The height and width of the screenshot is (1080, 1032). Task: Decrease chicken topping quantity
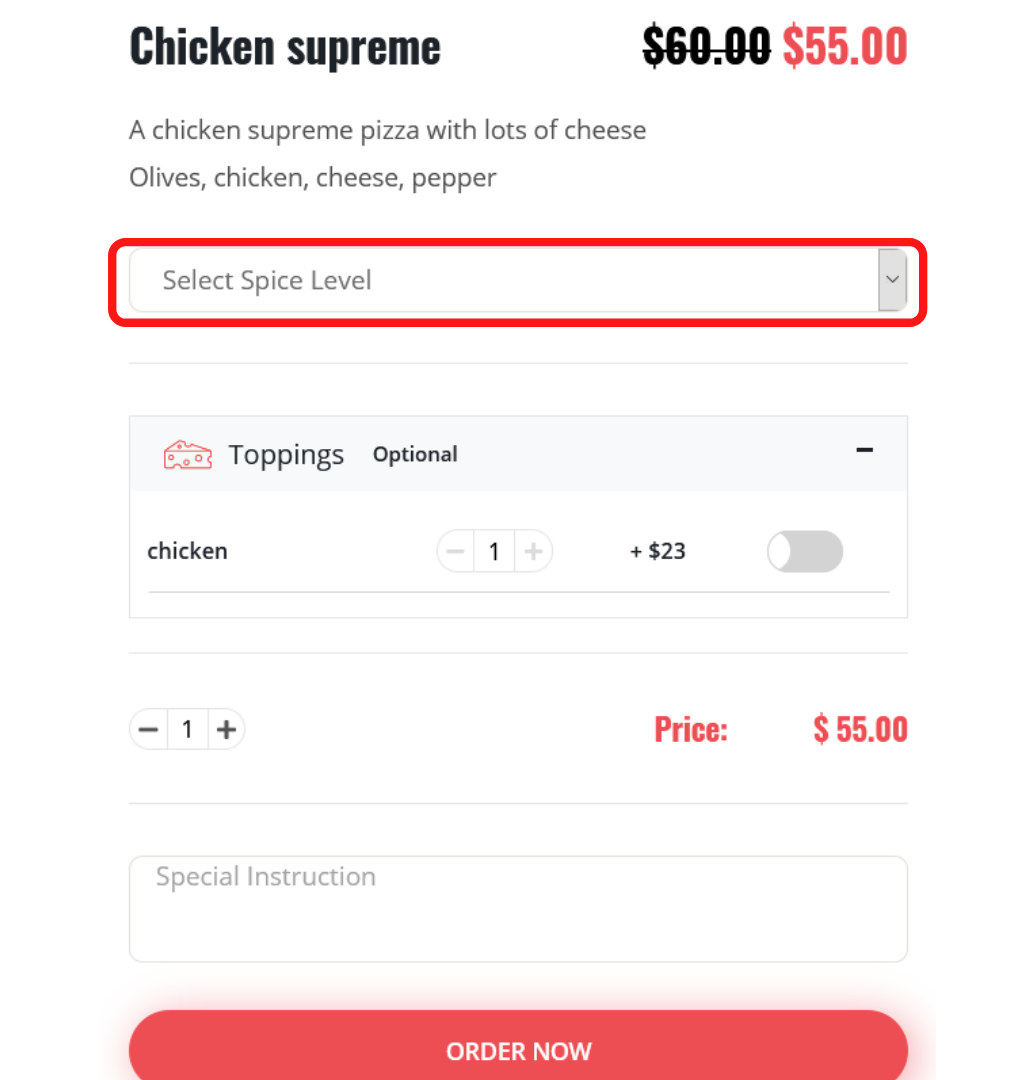pos(456,551)
